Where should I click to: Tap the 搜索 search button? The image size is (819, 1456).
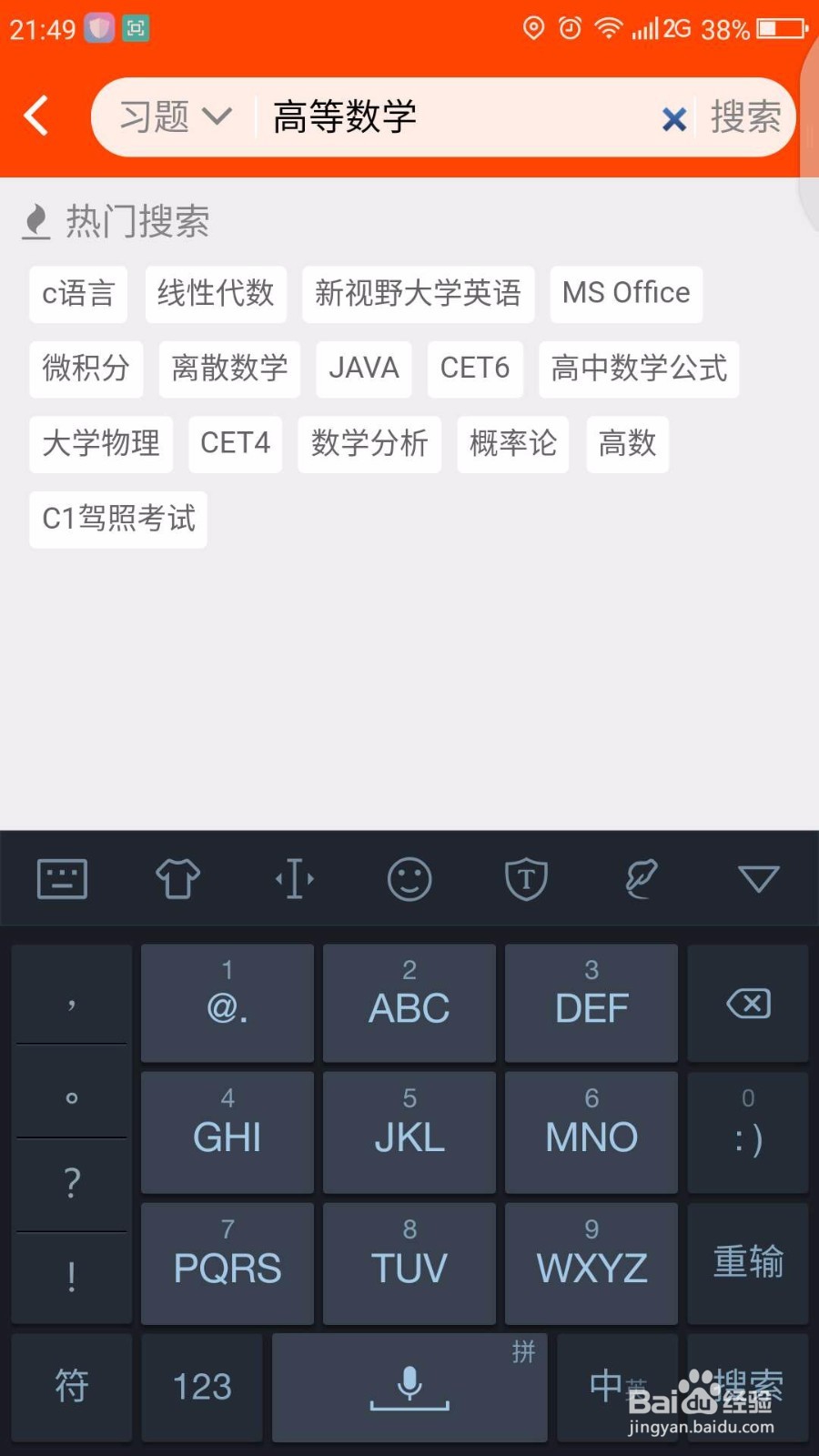(x=744, y=116)
